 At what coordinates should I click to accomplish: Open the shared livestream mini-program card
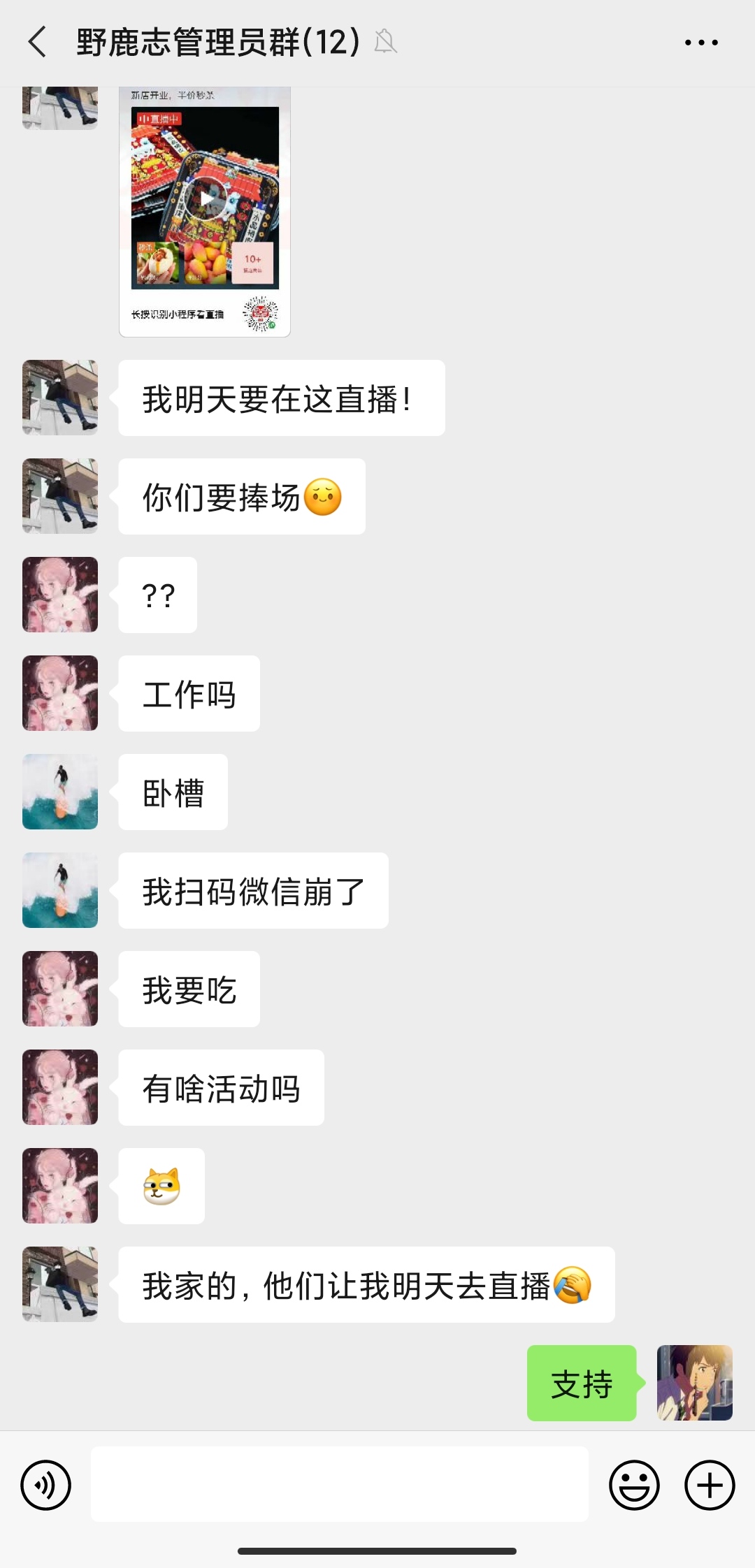tap(205, 210)
